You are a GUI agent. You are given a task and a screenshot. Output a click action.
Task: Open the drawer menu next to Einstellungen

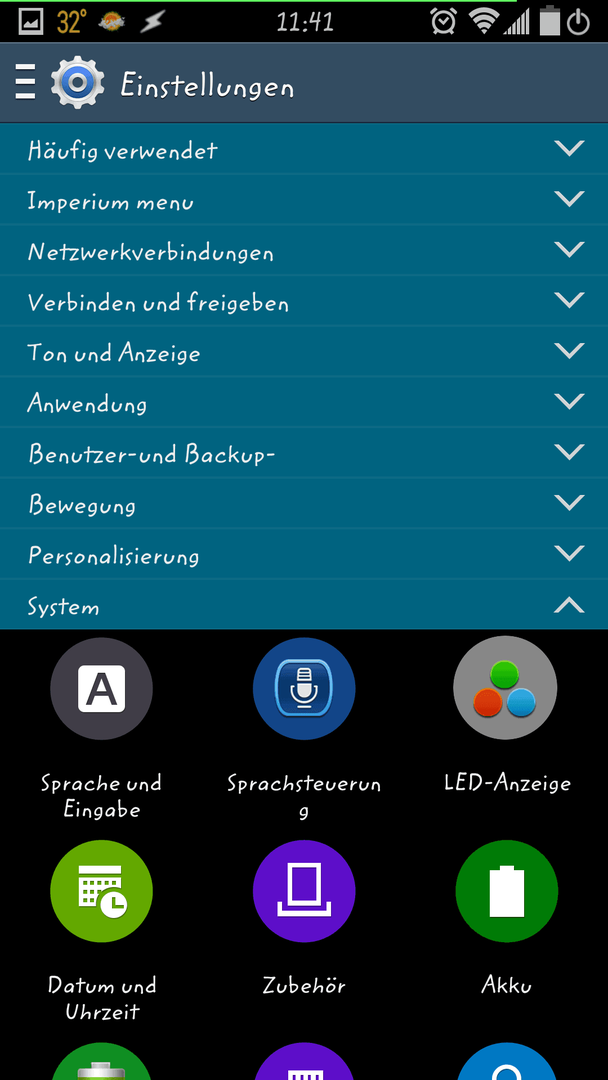25,83
